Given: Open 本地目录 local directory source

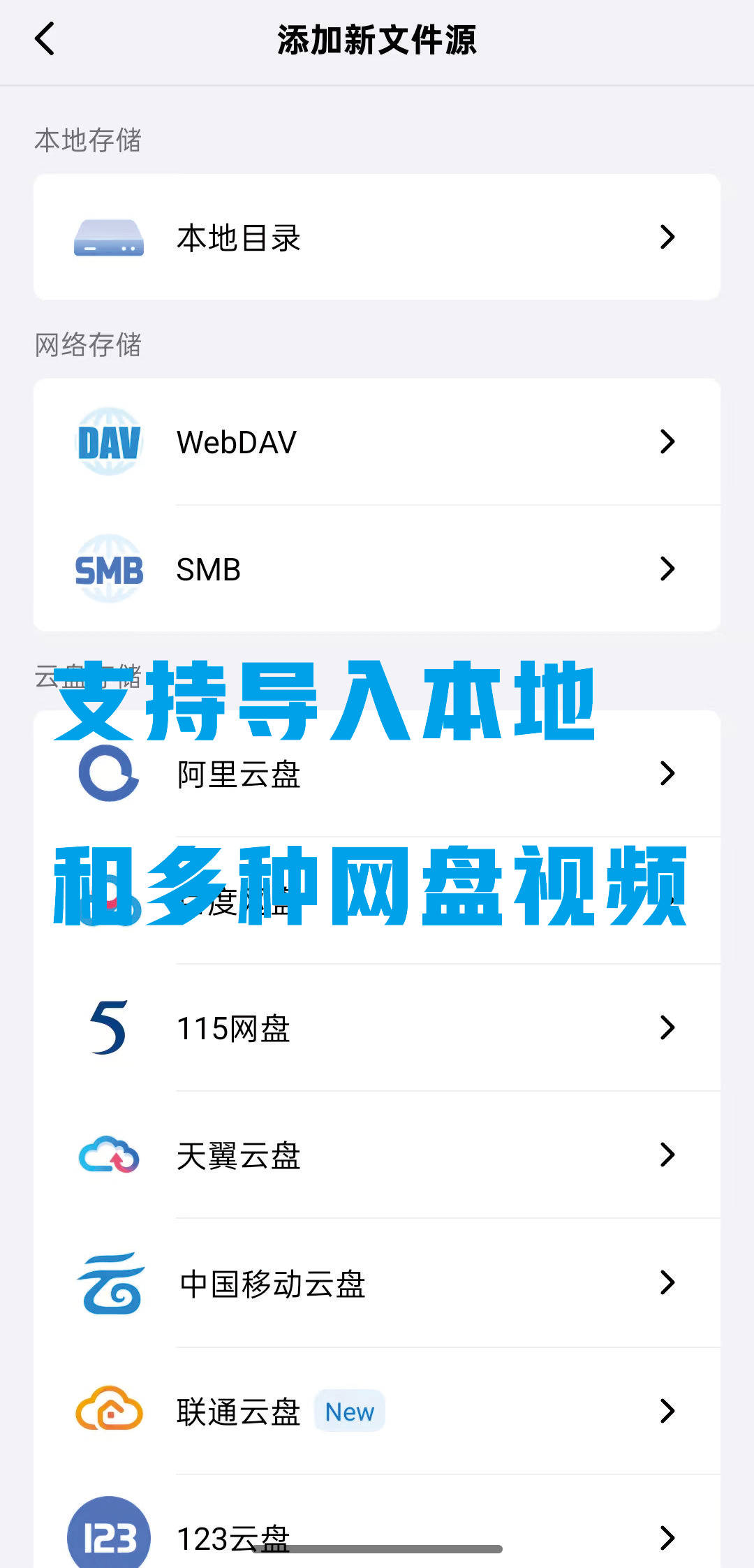Looking at the screenshot, I should click(377, 237).
